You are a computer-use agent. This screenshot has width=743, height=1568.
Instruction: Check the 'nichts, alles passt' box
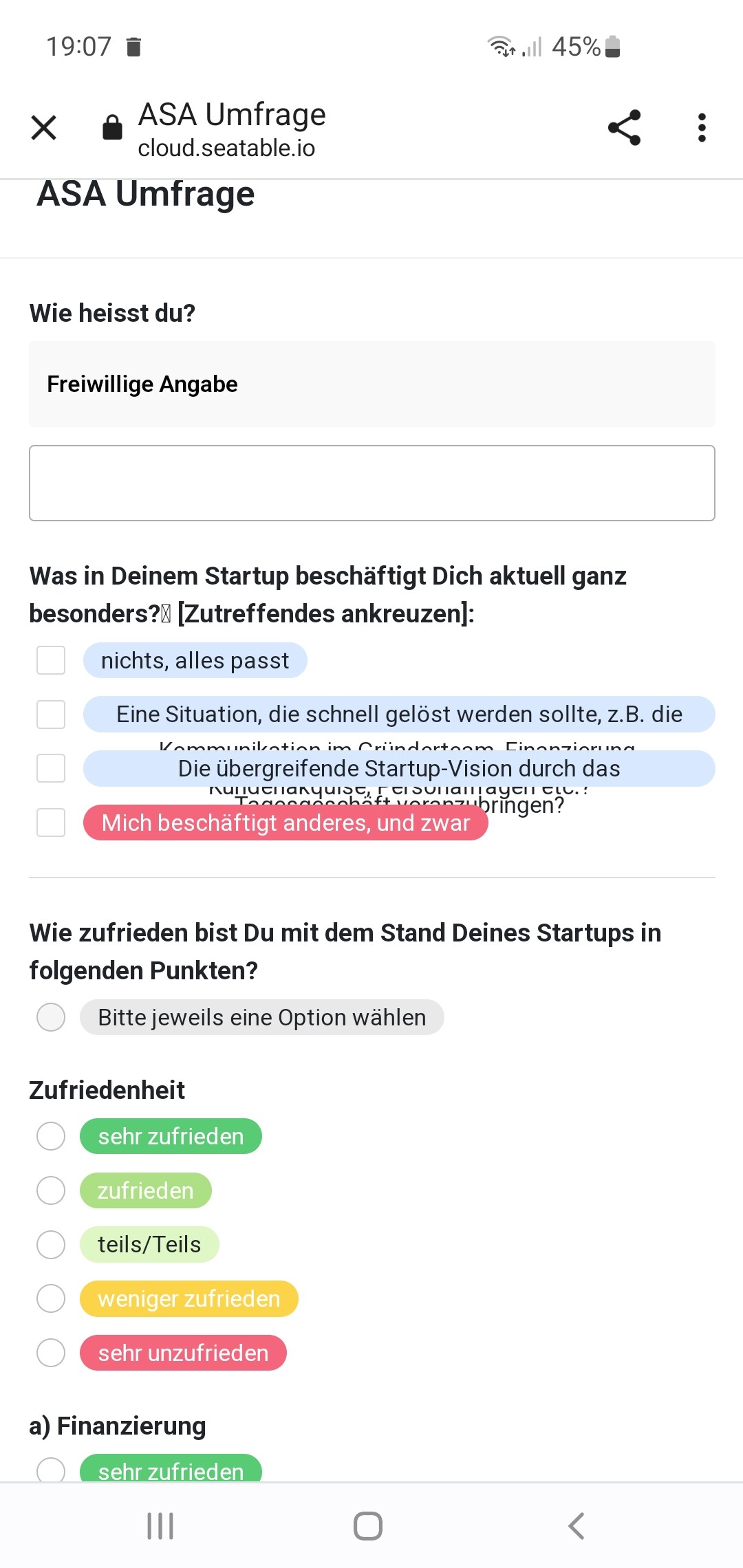pyautogui.click(x=51, y=660)
